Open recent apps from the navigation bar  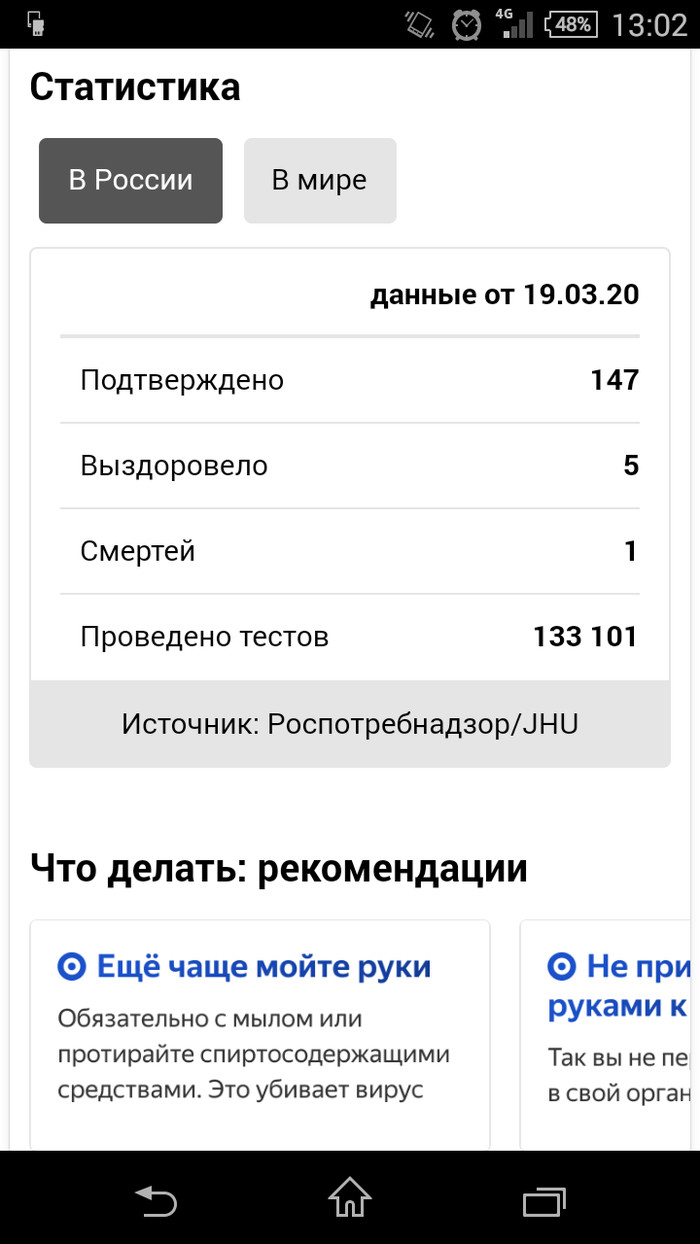544,1197
